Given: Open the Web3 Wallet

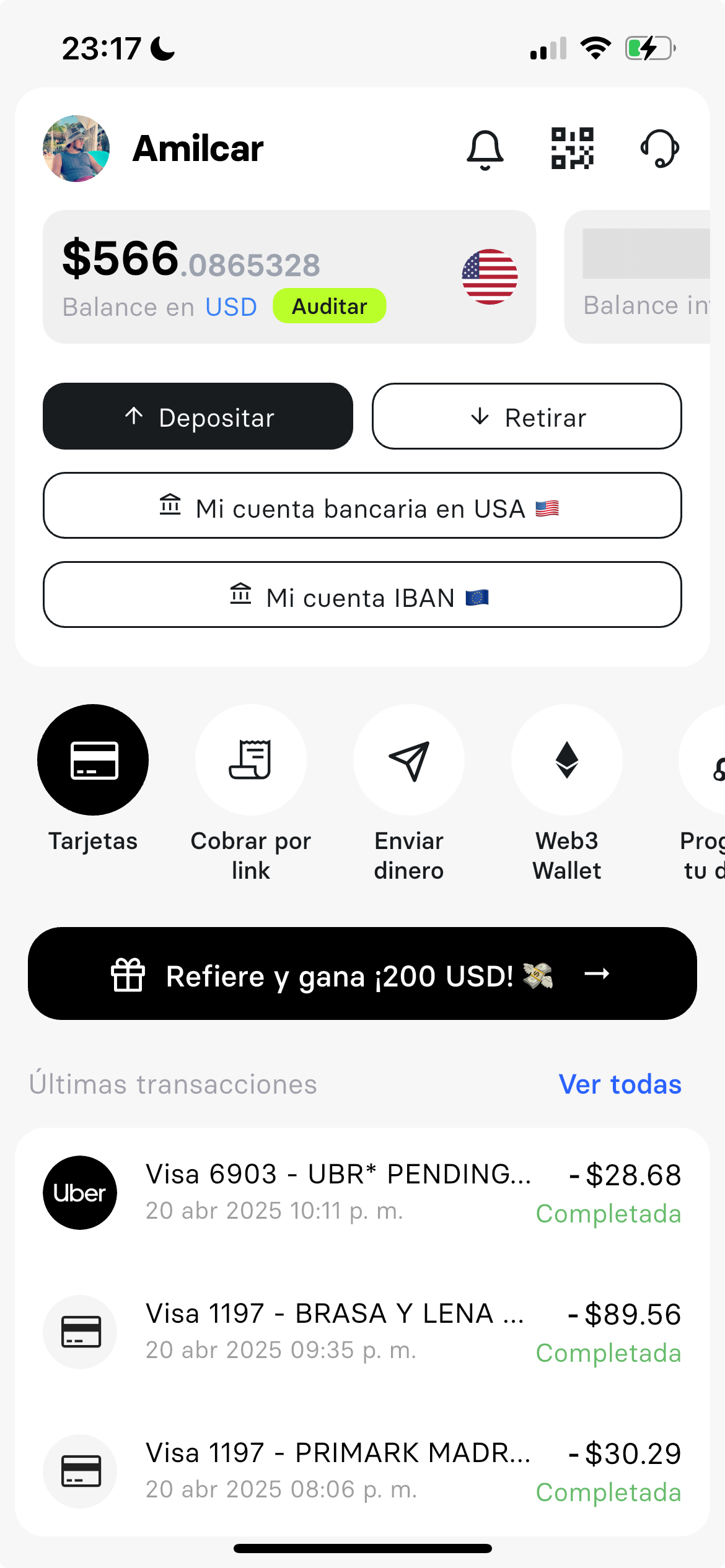Looking at the screenshot, I should [566, 759].
